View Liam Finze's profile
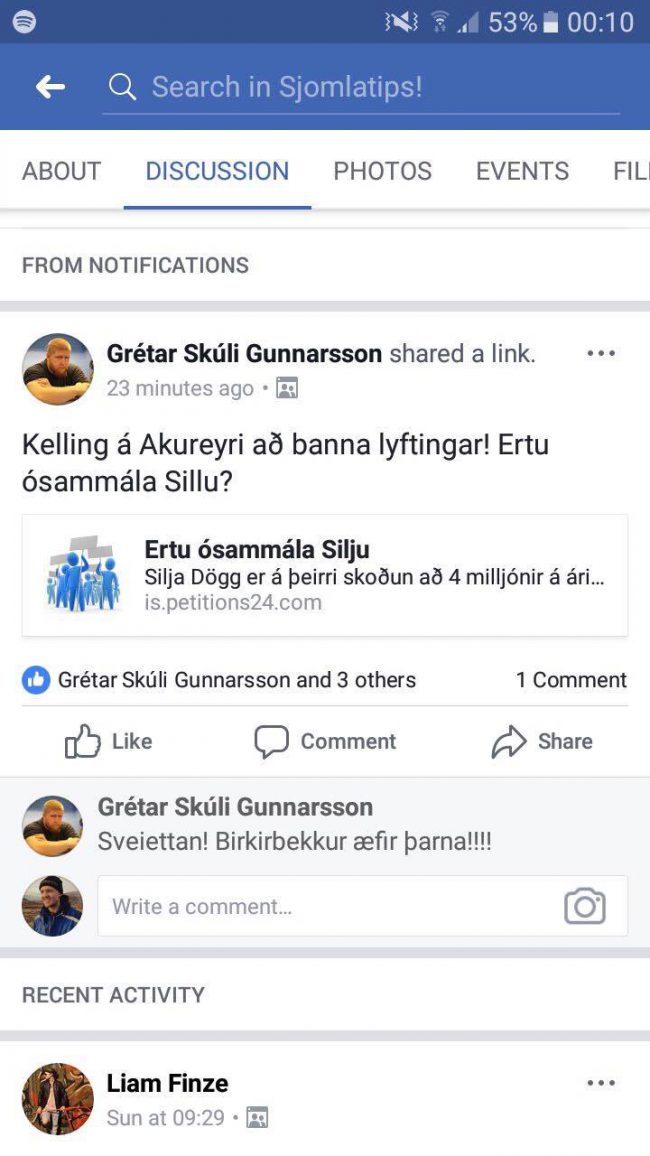 click(x=167, y=1083)
